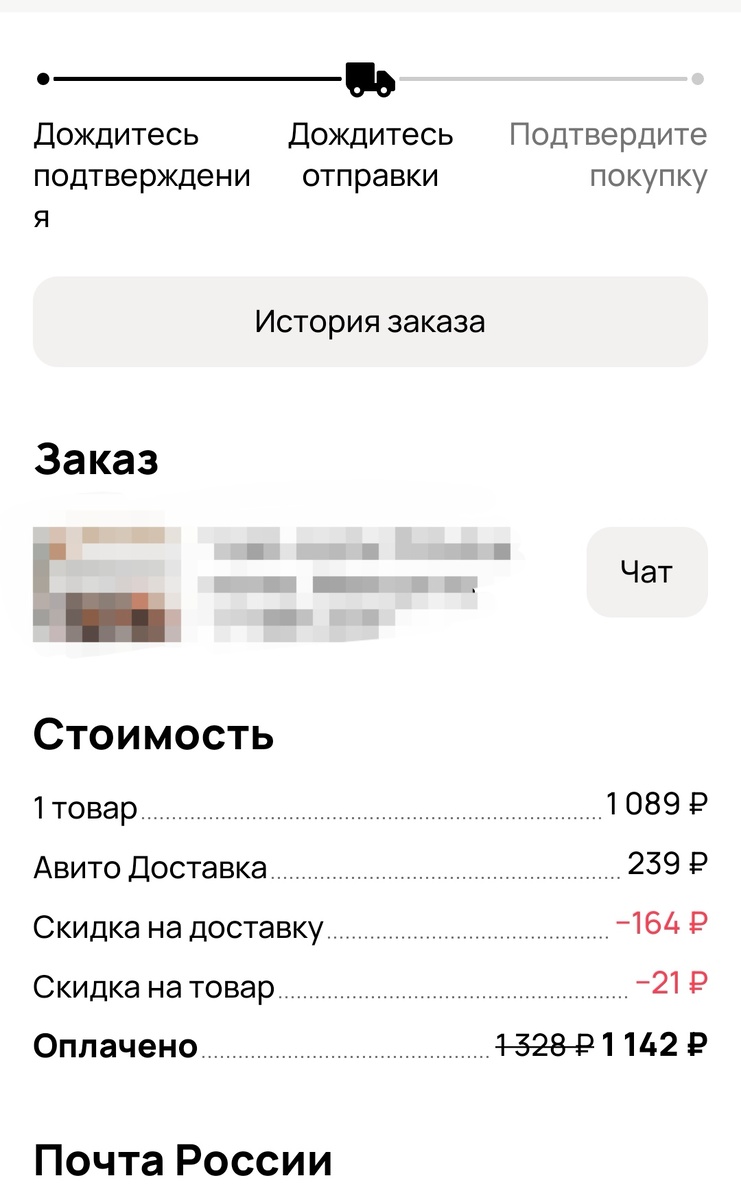Select the Дождитесь отправки step label
The width and height of the screenshot is (741, 1200).
[370, 155]
